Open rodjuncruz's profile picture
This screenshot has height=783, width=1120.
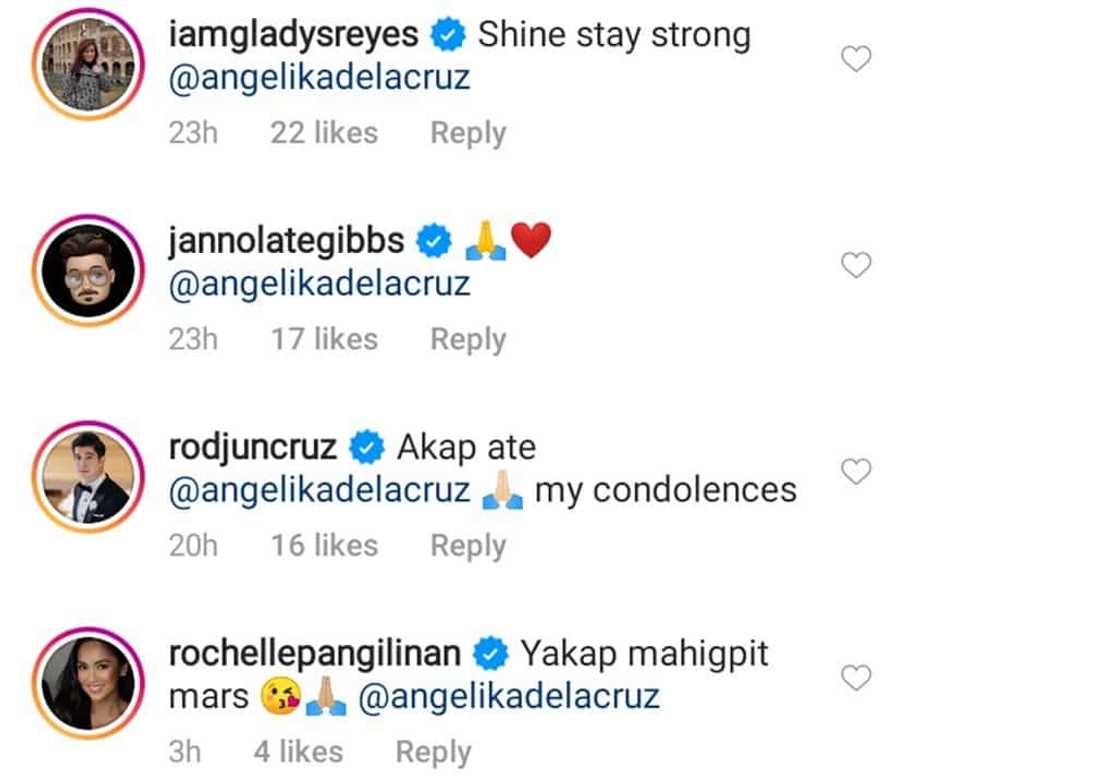point(88,477)
